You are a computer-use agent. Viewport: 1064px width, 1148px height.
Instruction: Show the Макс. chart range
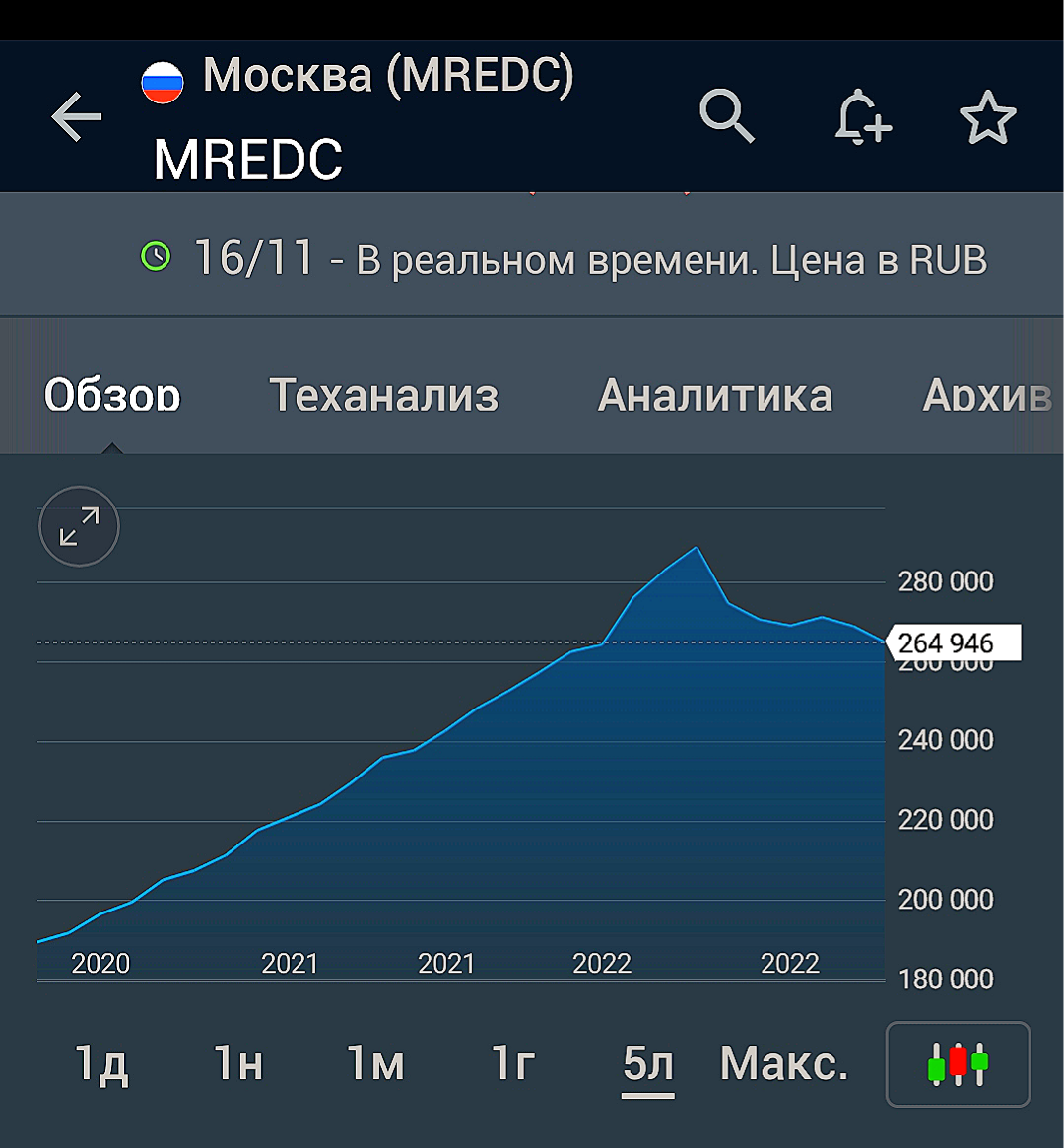click(x=784, y=1063)
